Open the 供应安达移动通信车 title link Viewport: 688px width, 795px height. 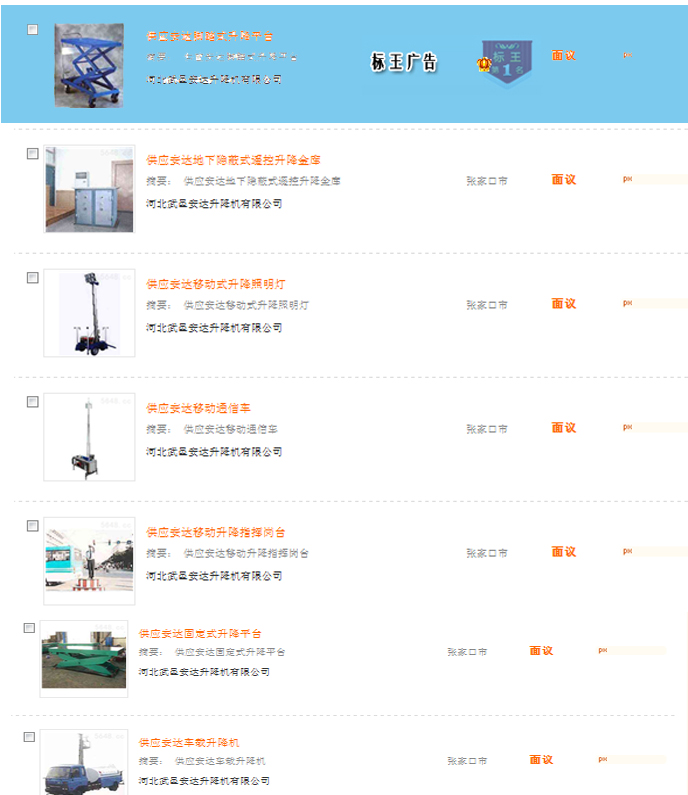(x=198, y=408)
